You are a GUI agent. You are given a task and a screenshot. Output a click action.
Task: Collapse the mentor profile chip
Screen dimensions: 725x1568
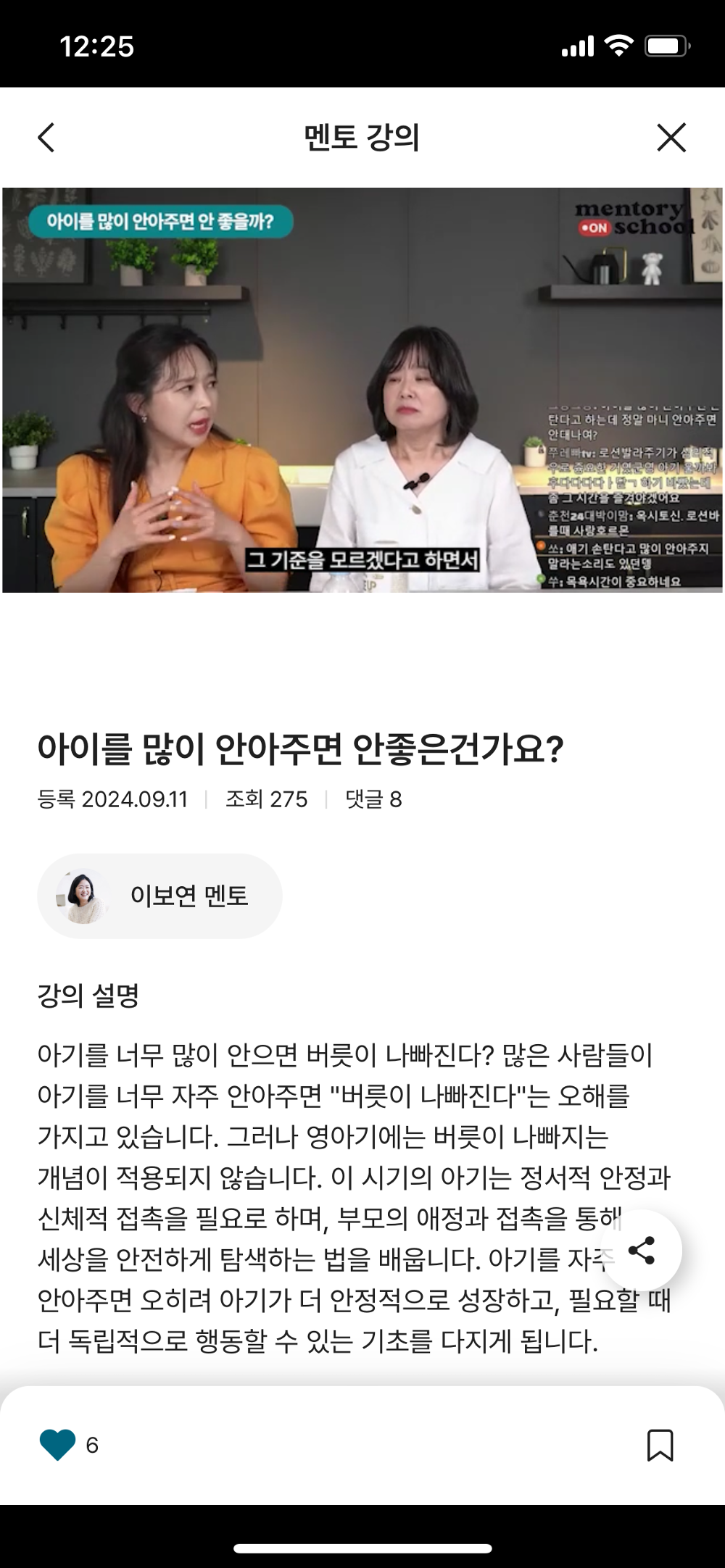pyautogui.click(x=161, y=895)
